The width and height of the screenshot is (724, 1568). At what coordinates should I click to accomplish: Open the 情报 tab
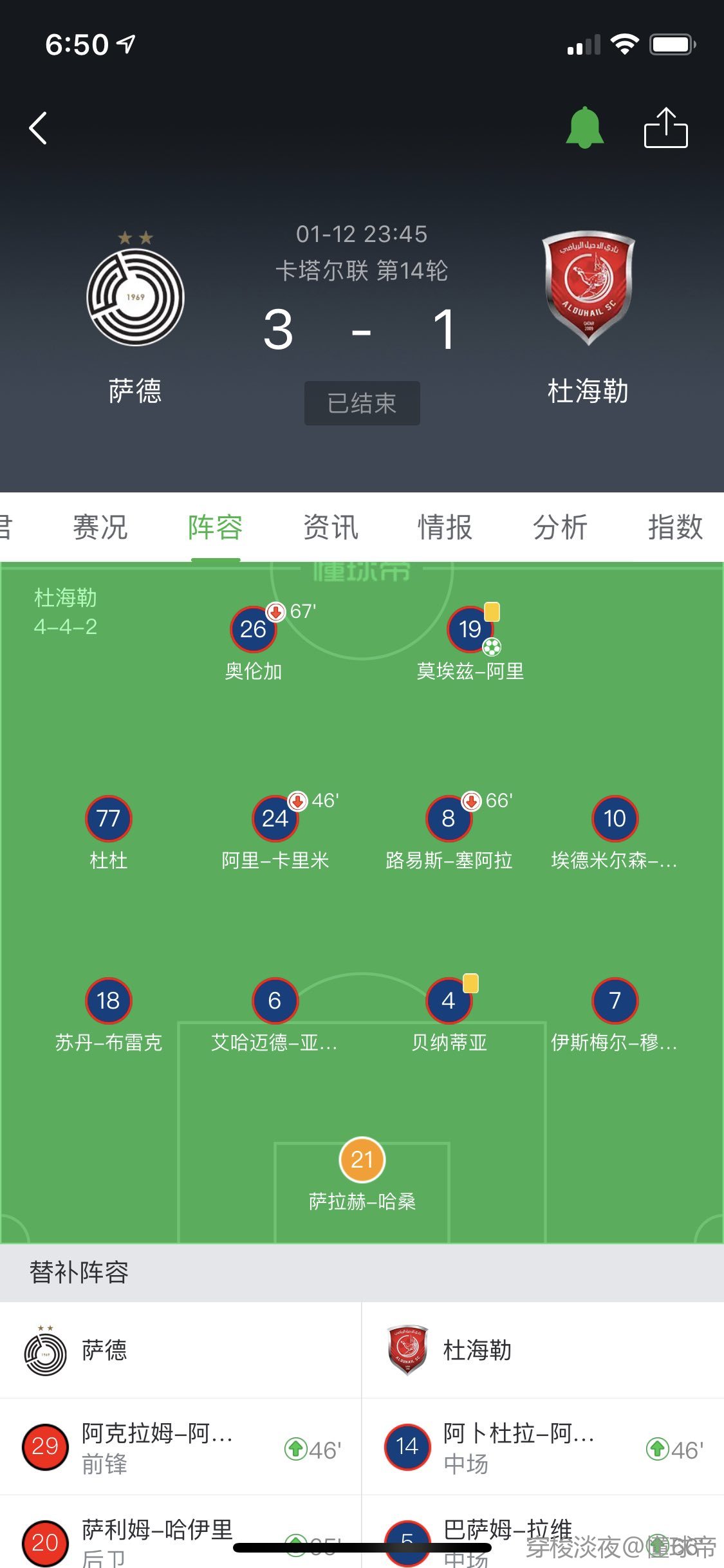click(x=445, y=527)
